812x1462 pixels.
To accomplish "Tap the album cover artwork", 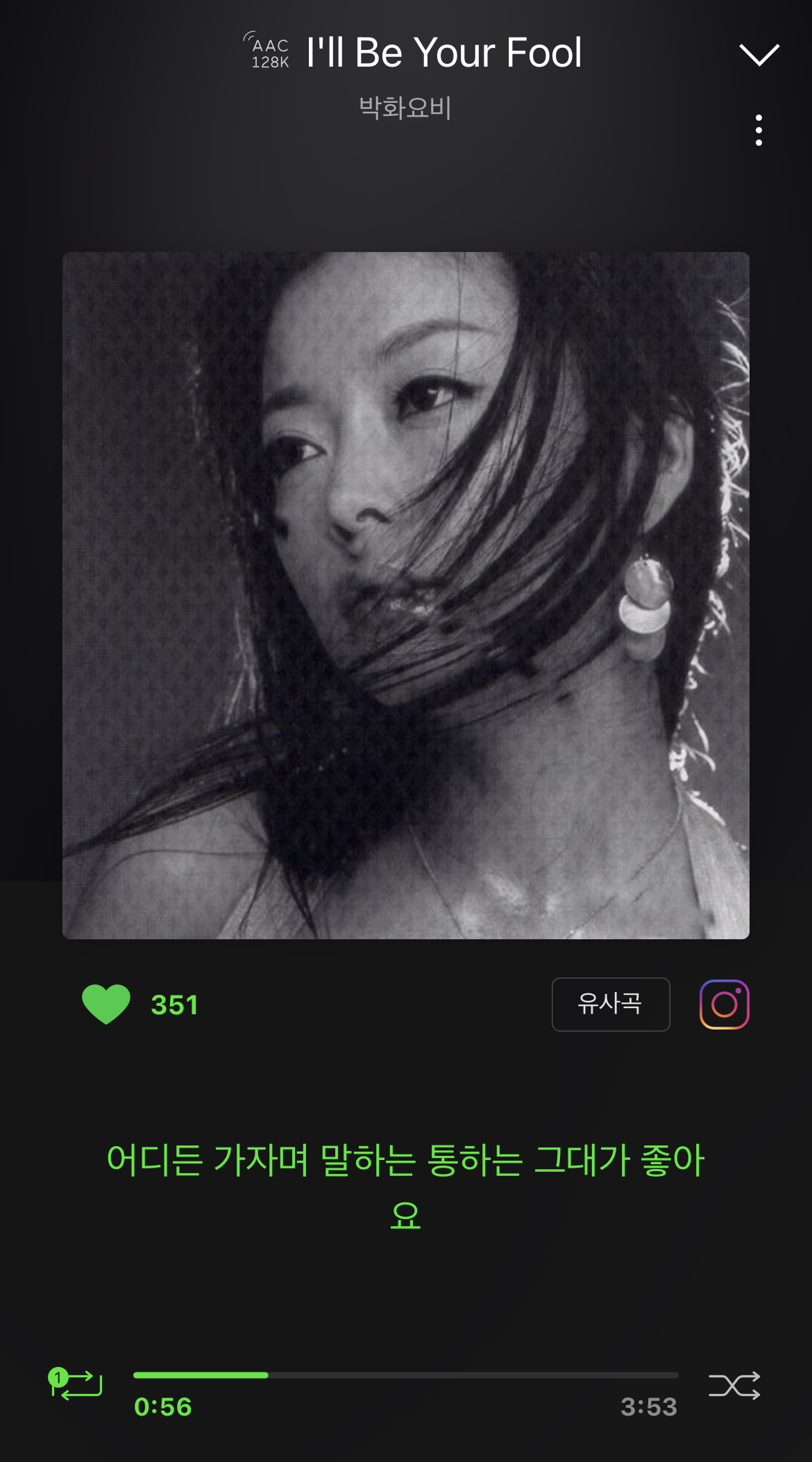I will 406,595.
